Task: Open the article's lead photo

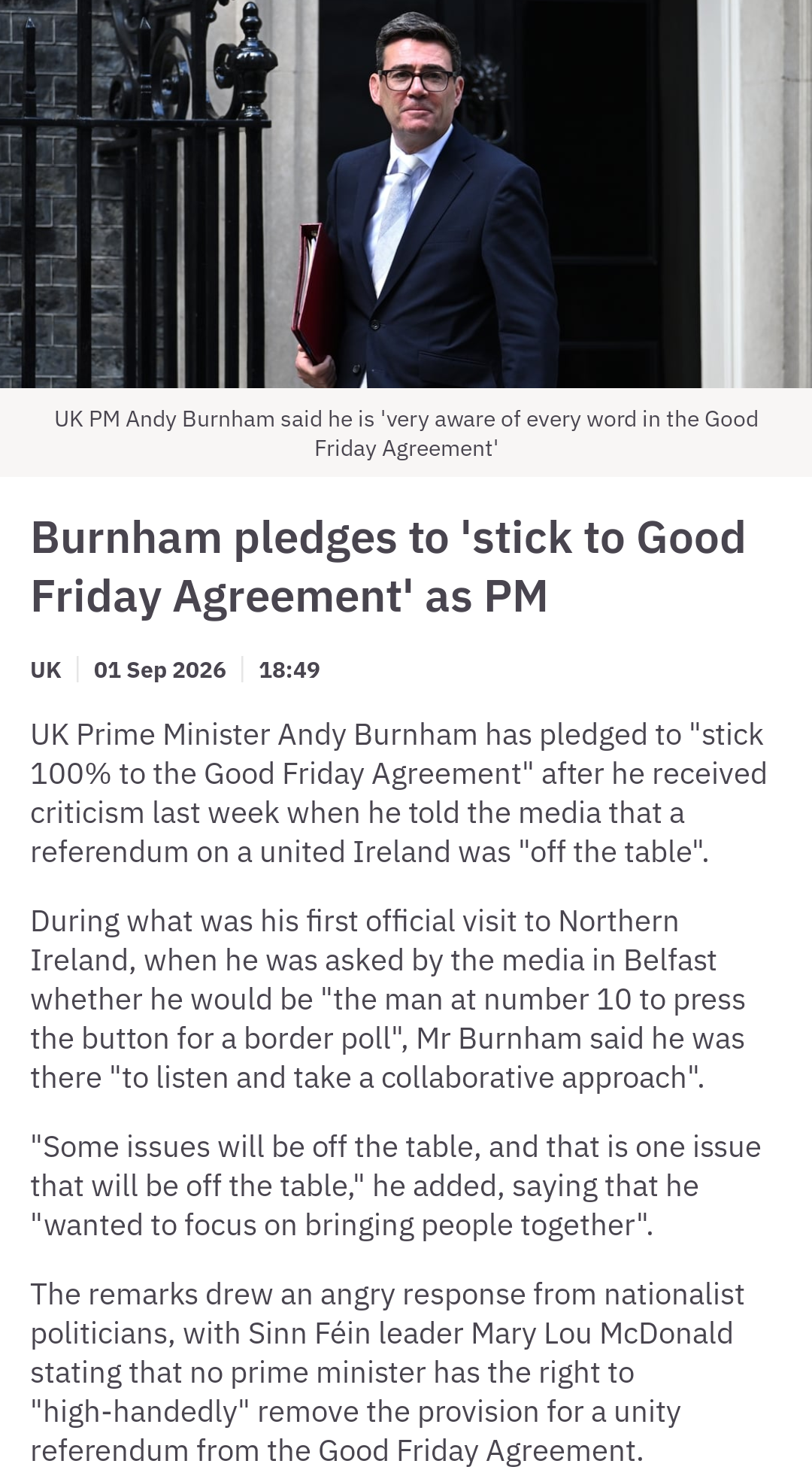Action: coord(406,194)
